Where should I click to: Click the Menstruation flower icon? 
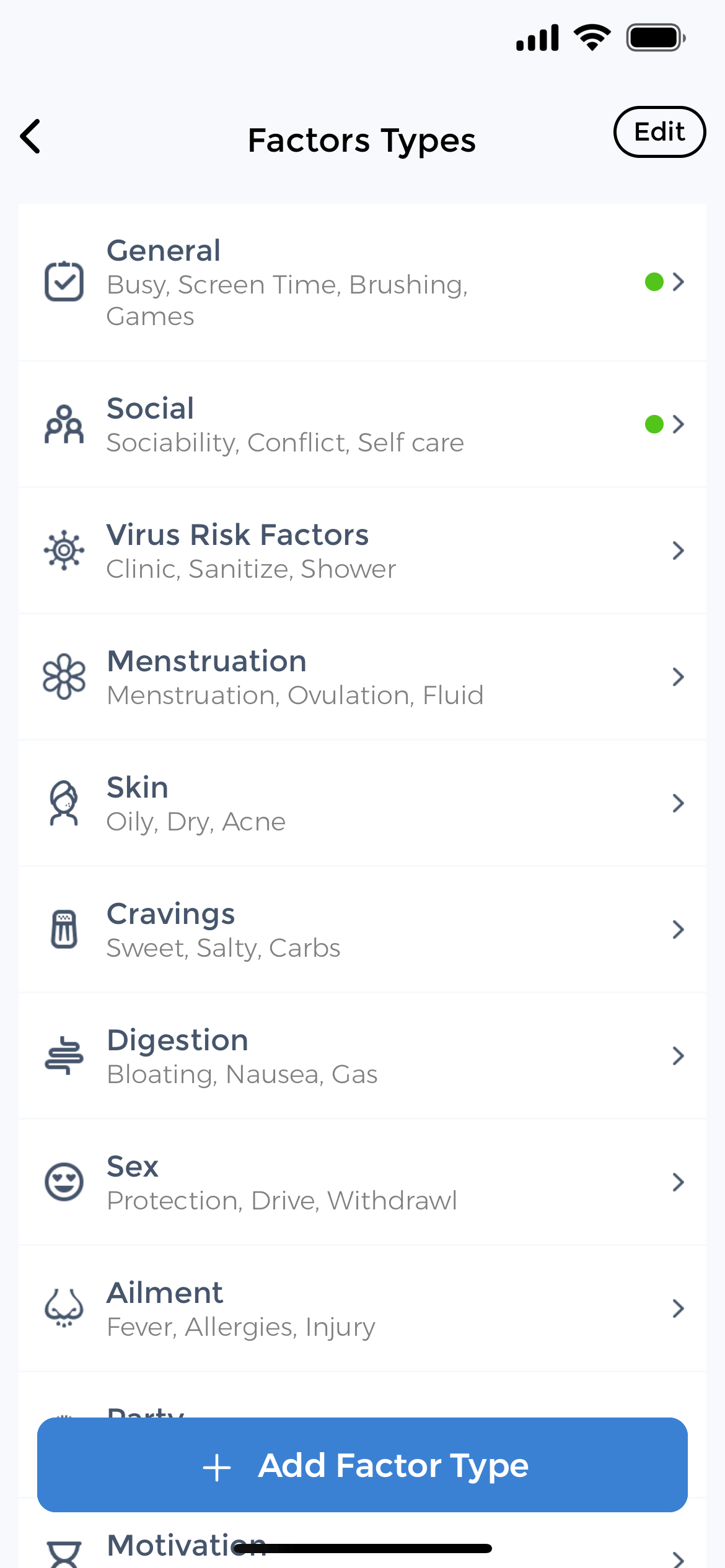click(64, 676)
